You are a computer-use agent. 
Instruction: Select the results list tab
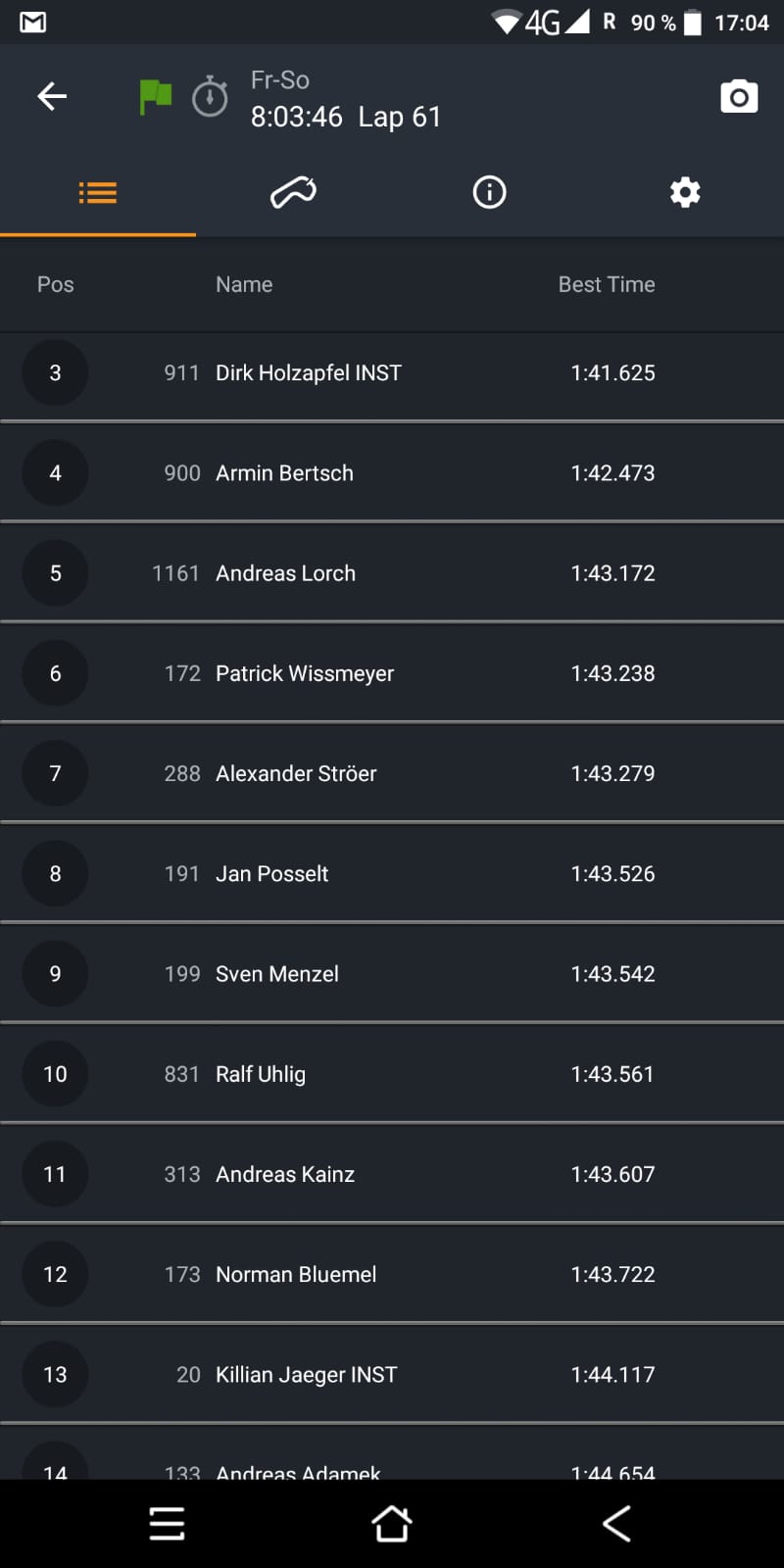pos(98,192)
